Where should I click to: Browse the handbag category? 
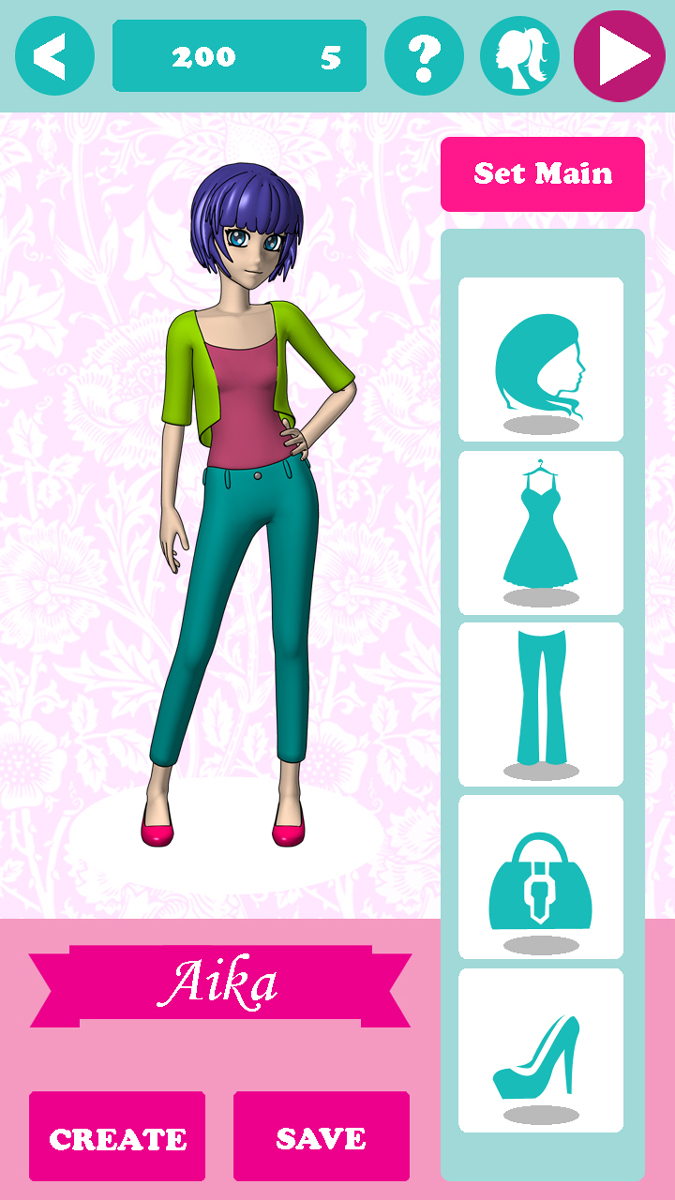pyautogui.click(x=541, y=878)
